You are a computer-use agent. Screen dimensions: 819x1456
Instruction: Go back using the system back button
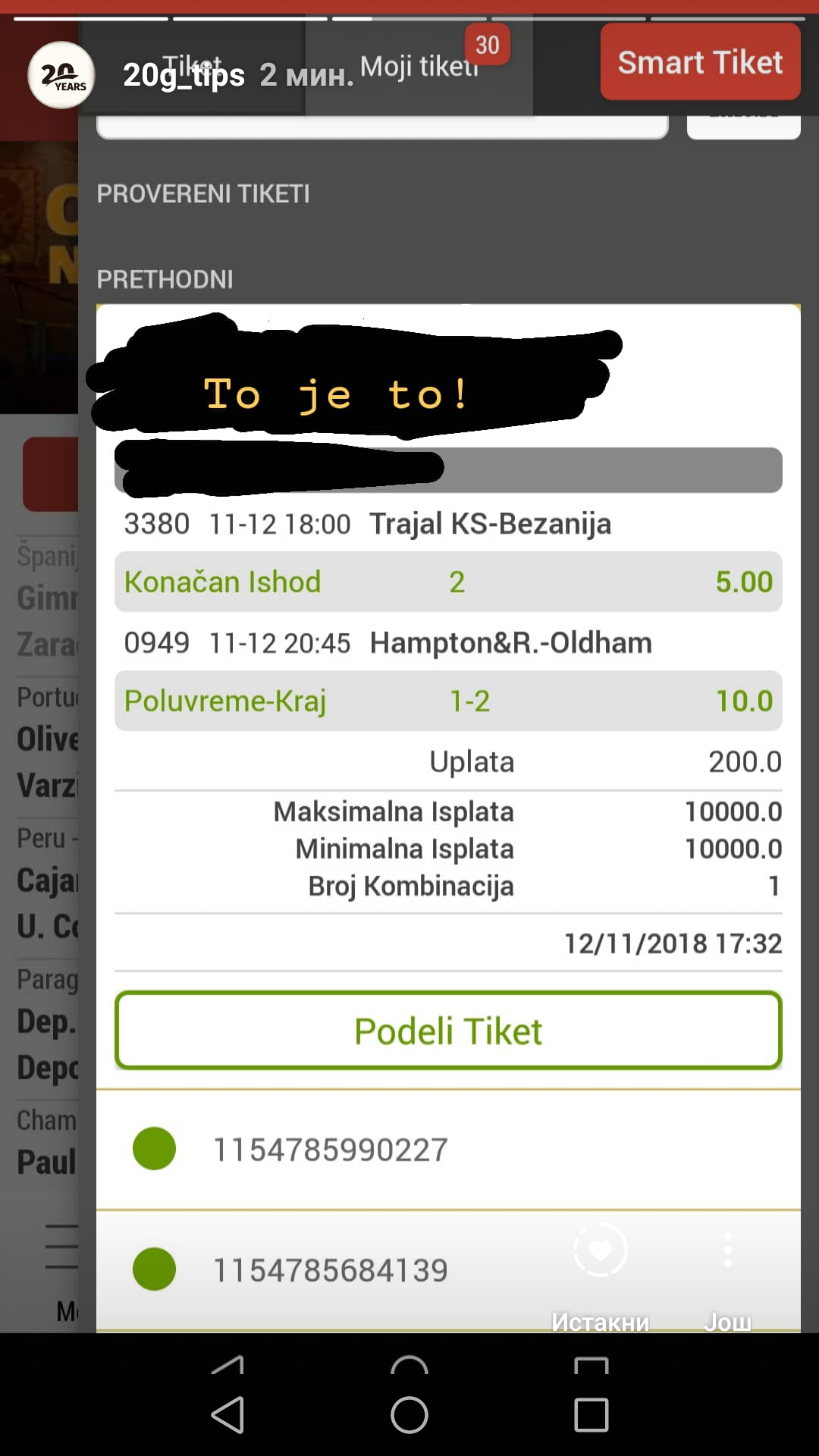pyautogui.click(x=227, y=1415)
